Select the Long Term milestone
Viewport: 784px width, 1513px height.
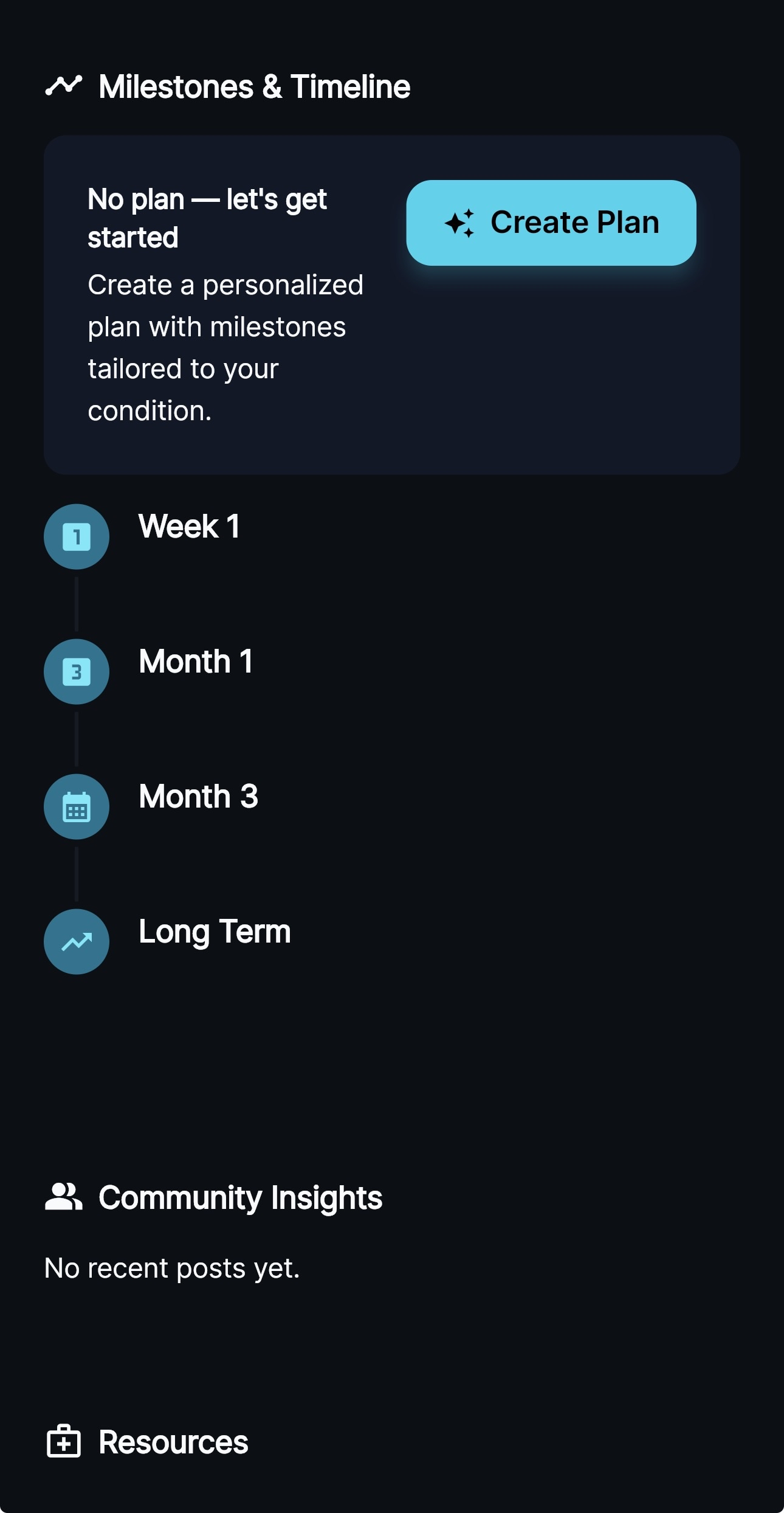tap(215, 932)
